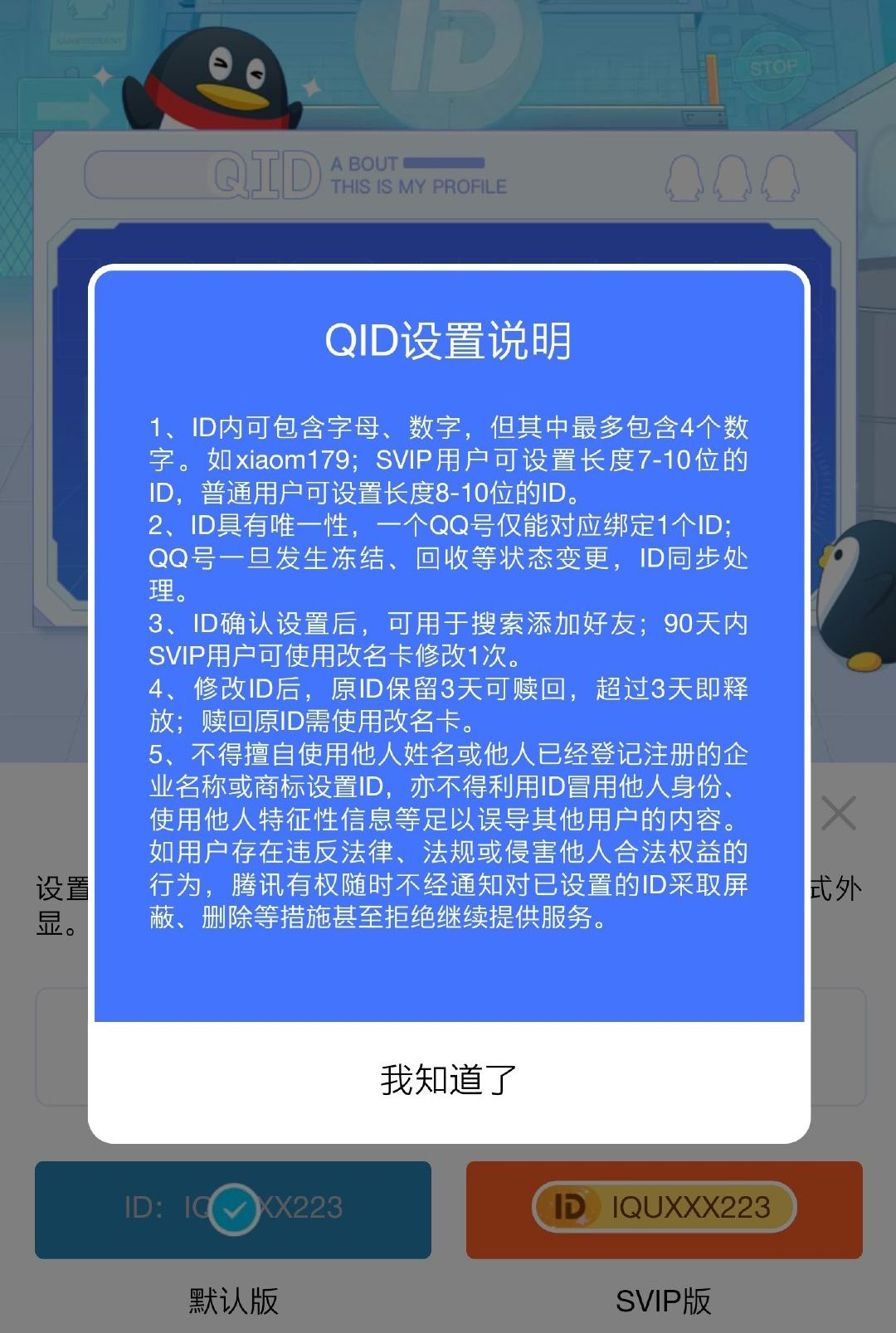Screen dimensions: 896x1333
Task: Click the middle QQ silhouette icon
Action: point(733,177)
